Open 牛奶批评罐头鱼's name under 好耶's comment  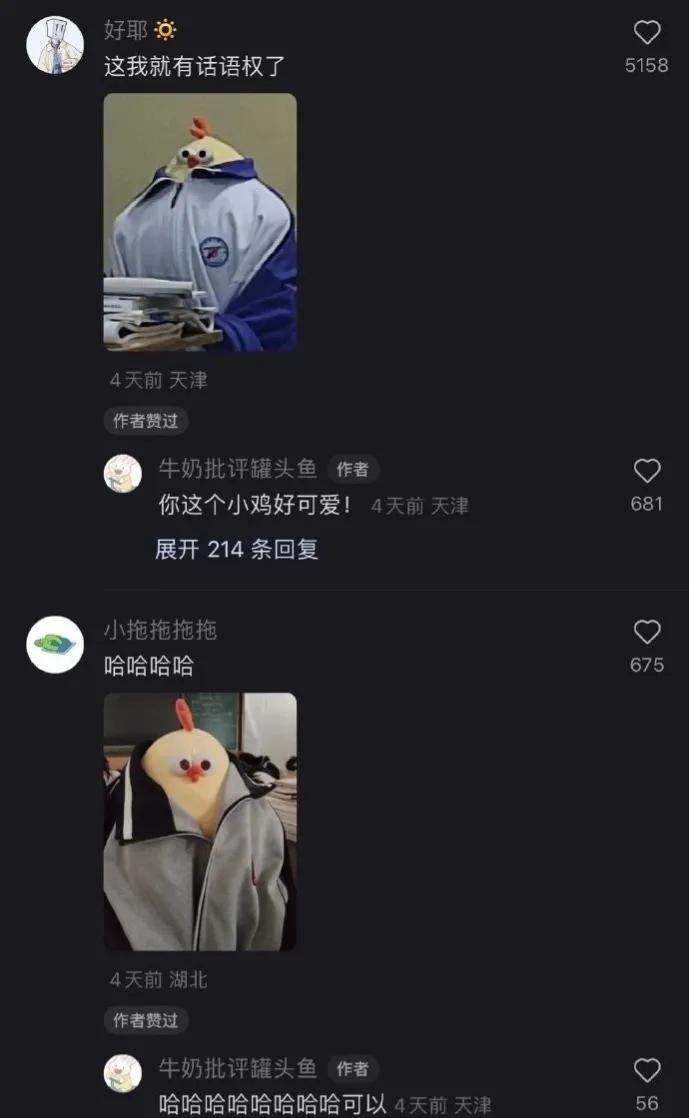238,468
